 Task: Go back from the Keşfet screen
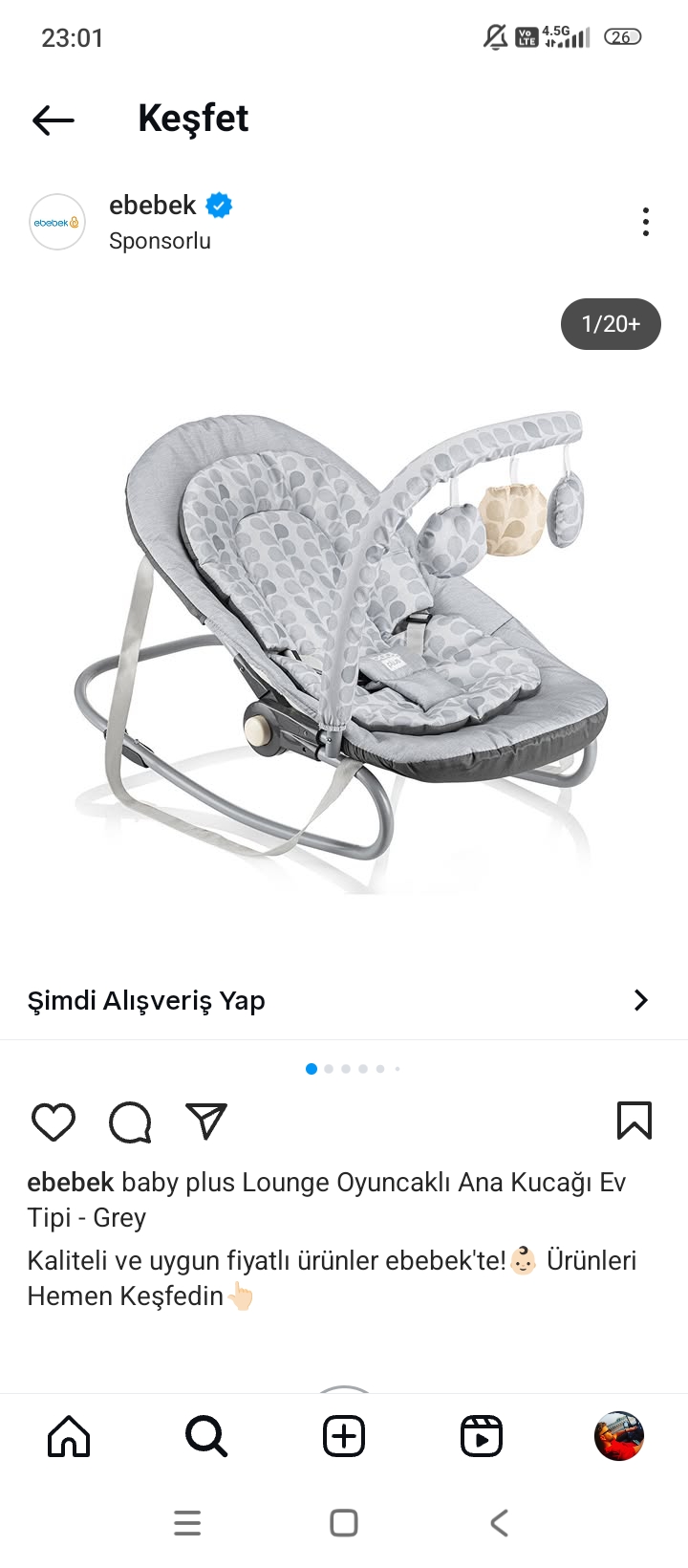click(x=54, y=120)
